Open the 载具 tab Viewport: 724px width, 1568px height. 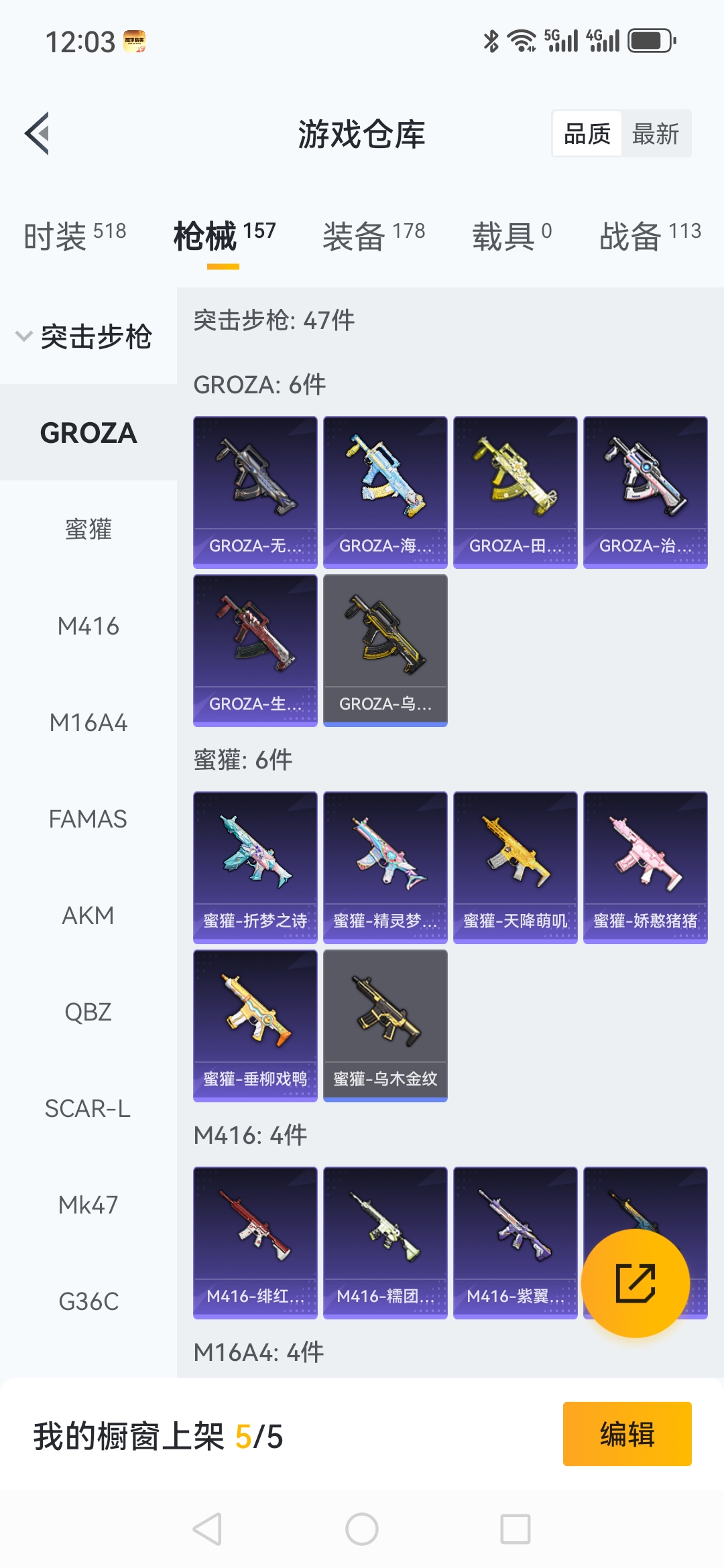(x=512, y=236)
